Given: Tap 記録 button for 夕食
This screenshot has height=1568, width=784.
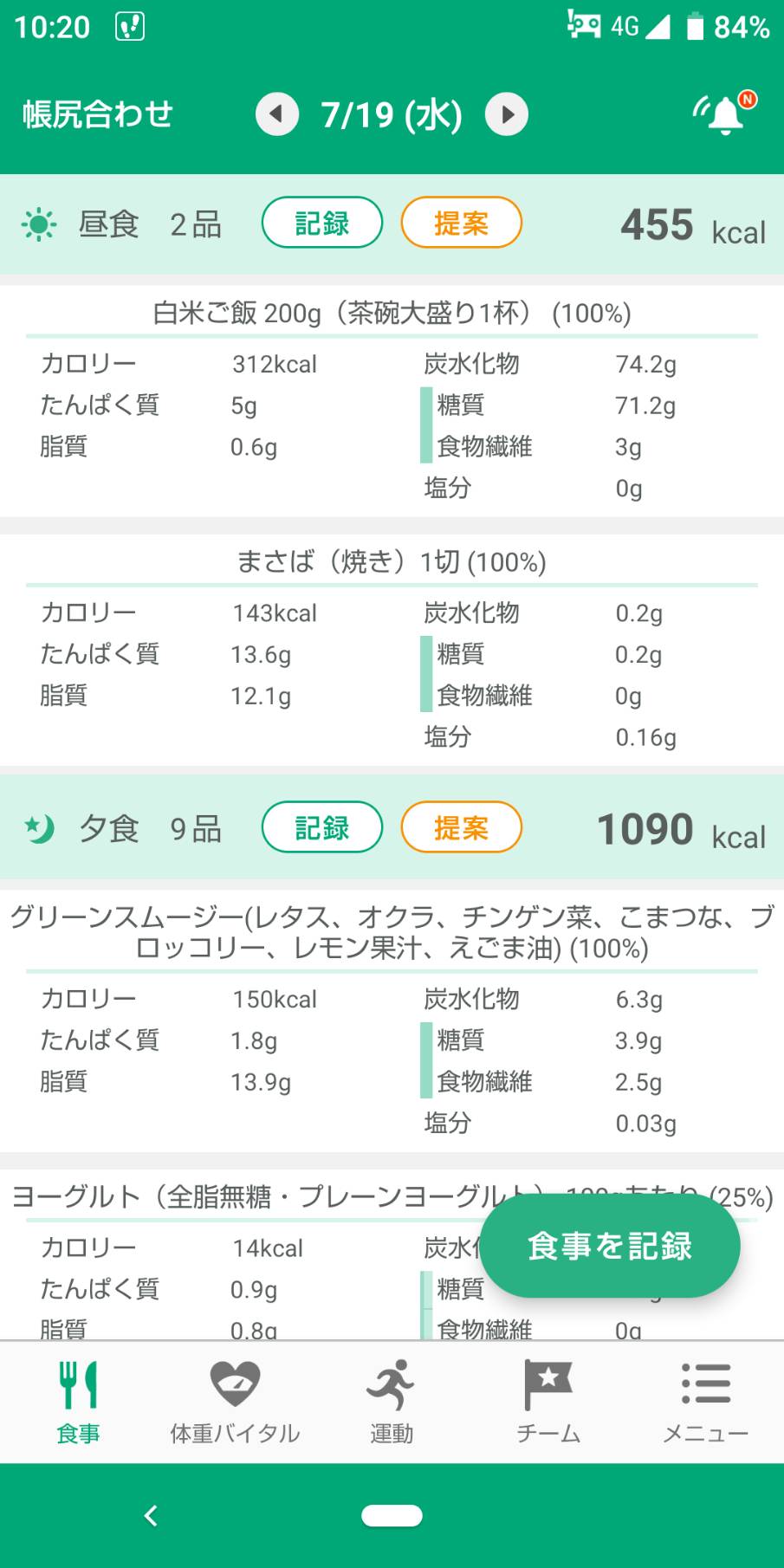Looking at the screenshot, I should pyautogui.click(x=322, y=827).
